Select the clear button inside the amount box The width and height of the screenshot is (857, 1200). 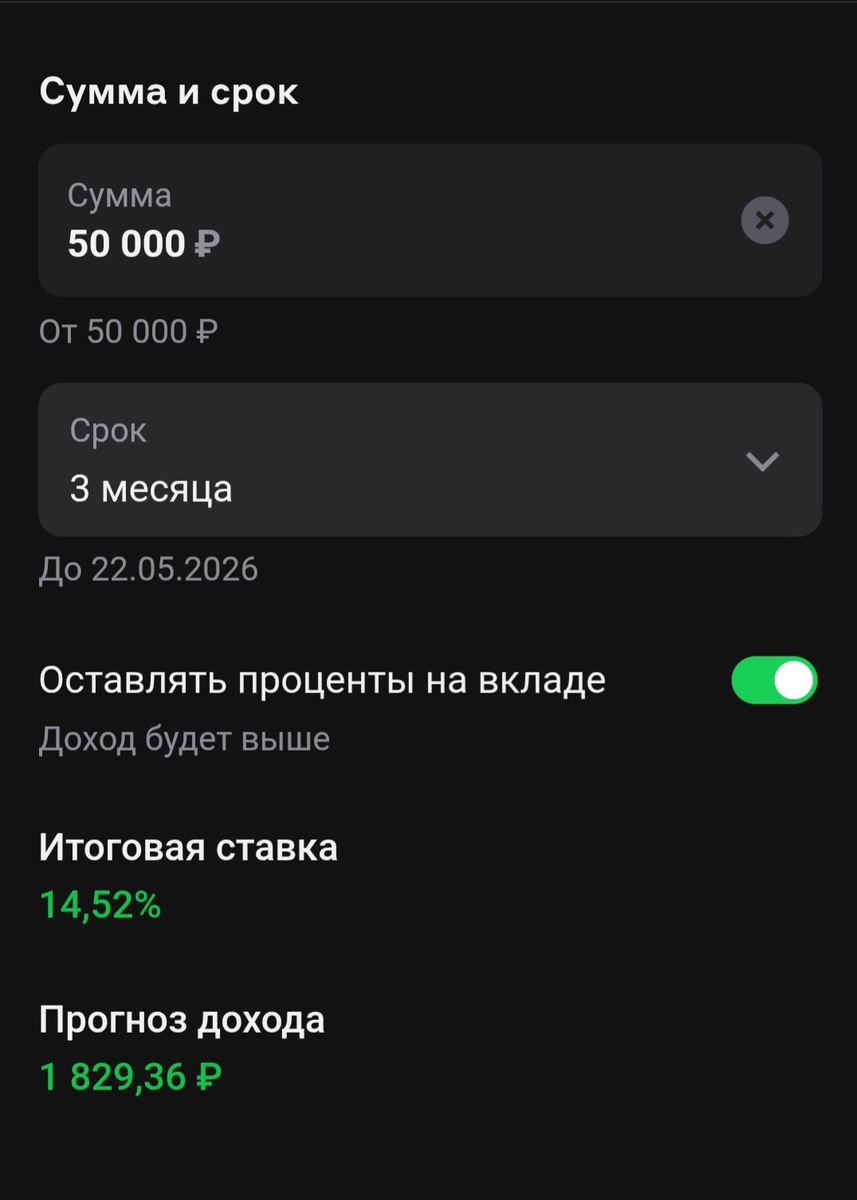(x=765, y=221)
